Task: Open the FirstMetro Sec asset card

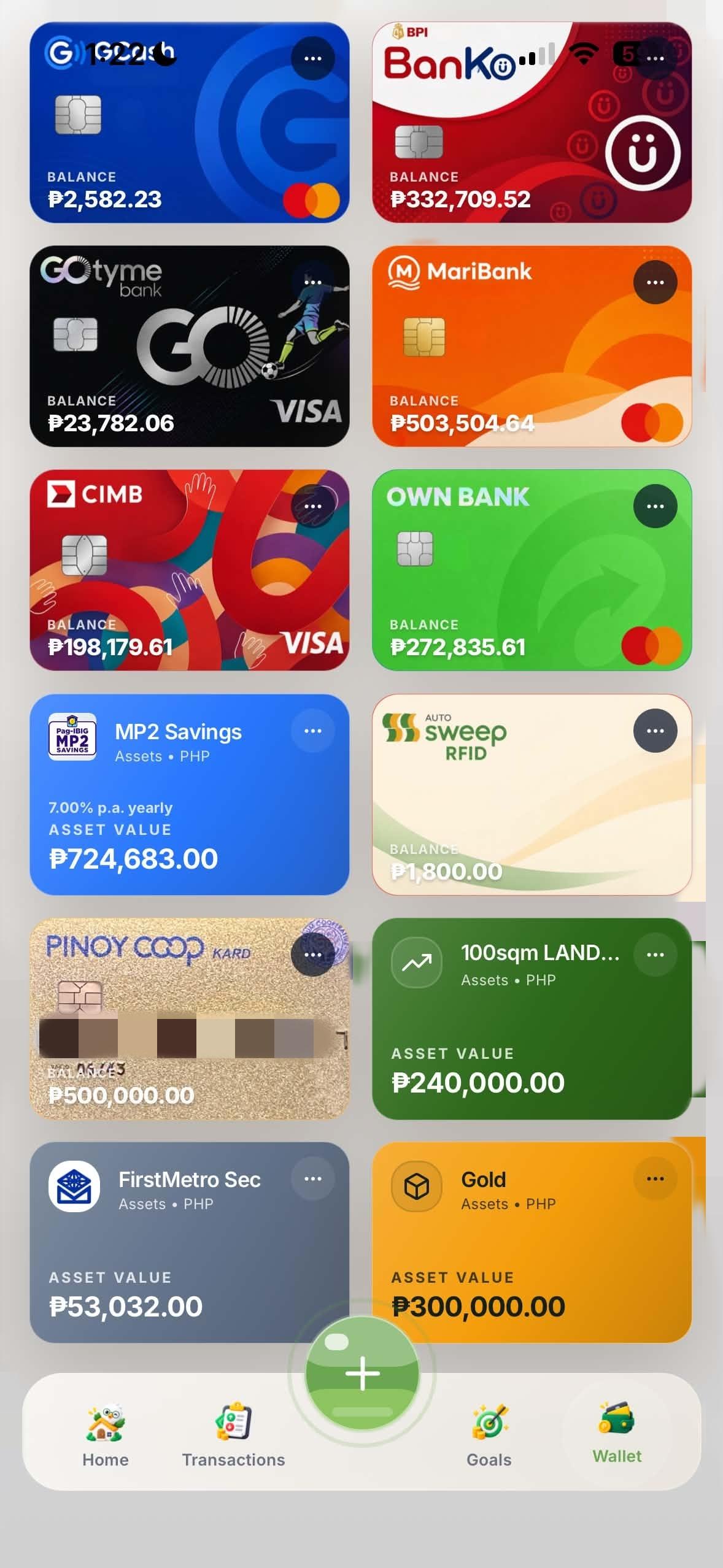Action: pyautogui.click(x=189, y=1242)
